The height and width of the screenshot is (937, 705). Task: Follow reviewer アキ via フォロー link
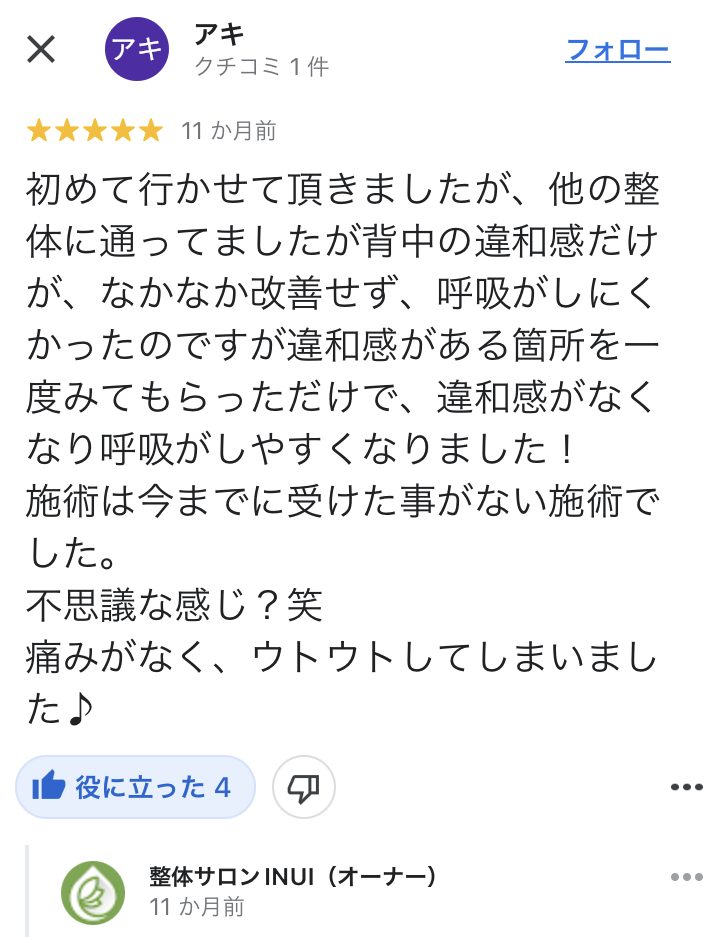pos(617,50)
